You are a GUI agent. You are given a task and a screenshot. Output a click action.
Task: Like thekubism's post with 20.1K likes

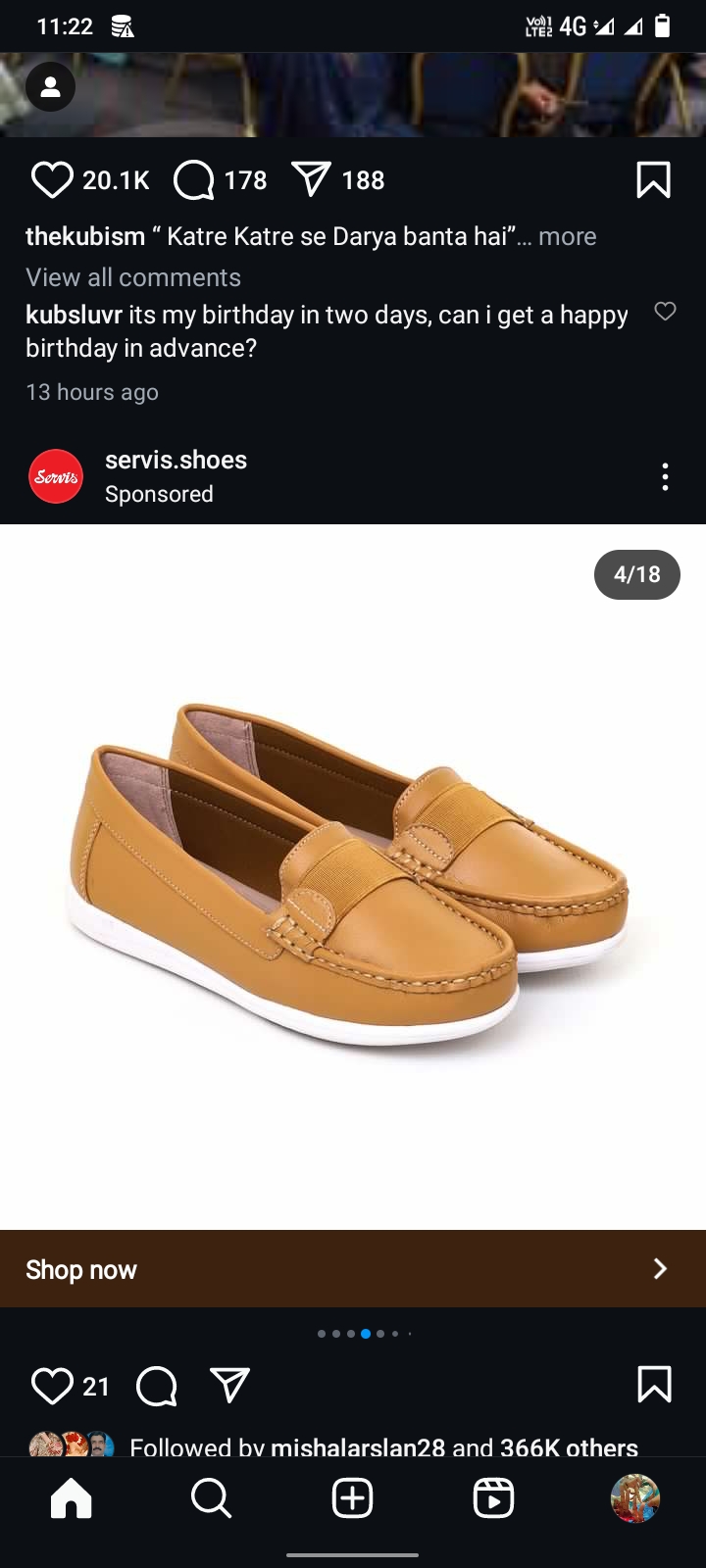[x=52, y=180]
